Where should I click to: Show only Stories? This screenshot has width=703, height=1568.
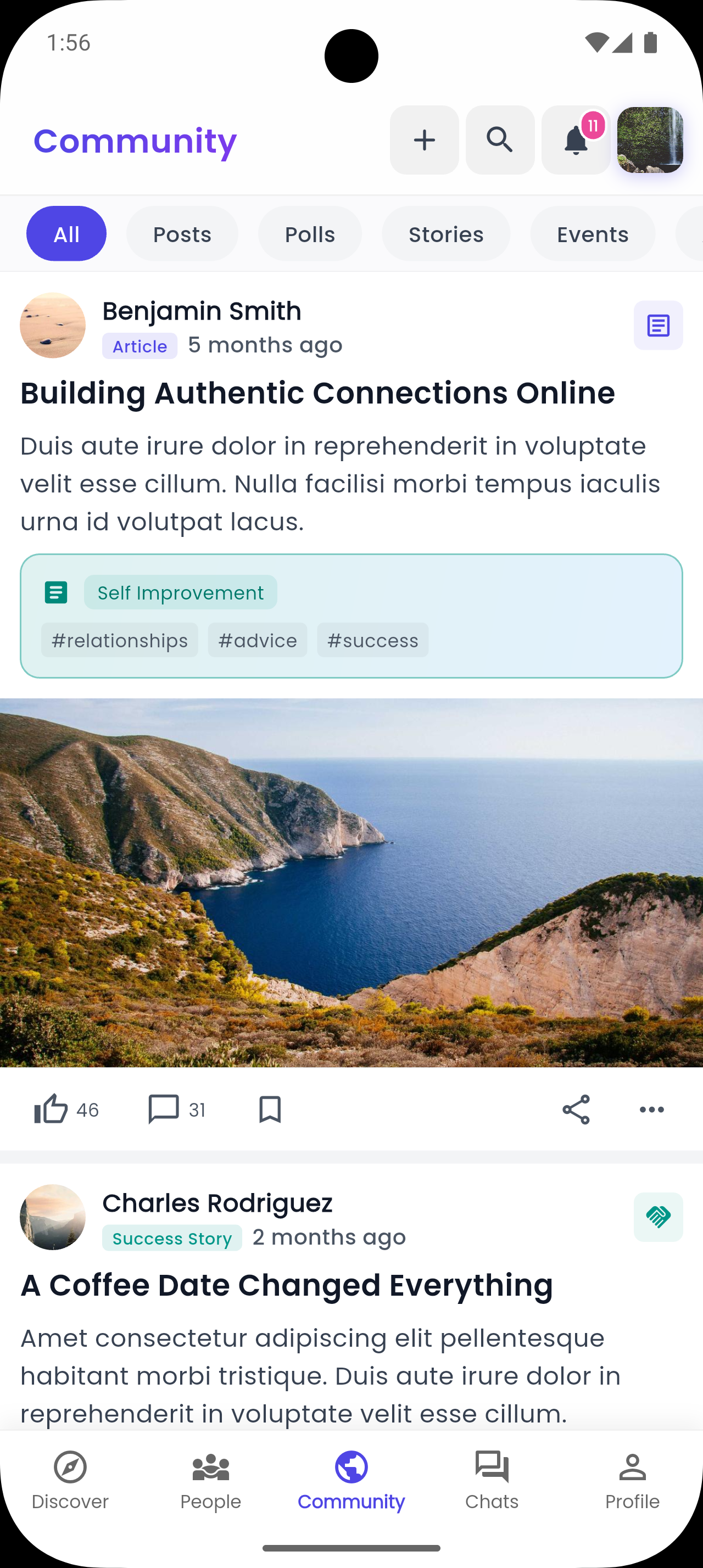point(445,234)
